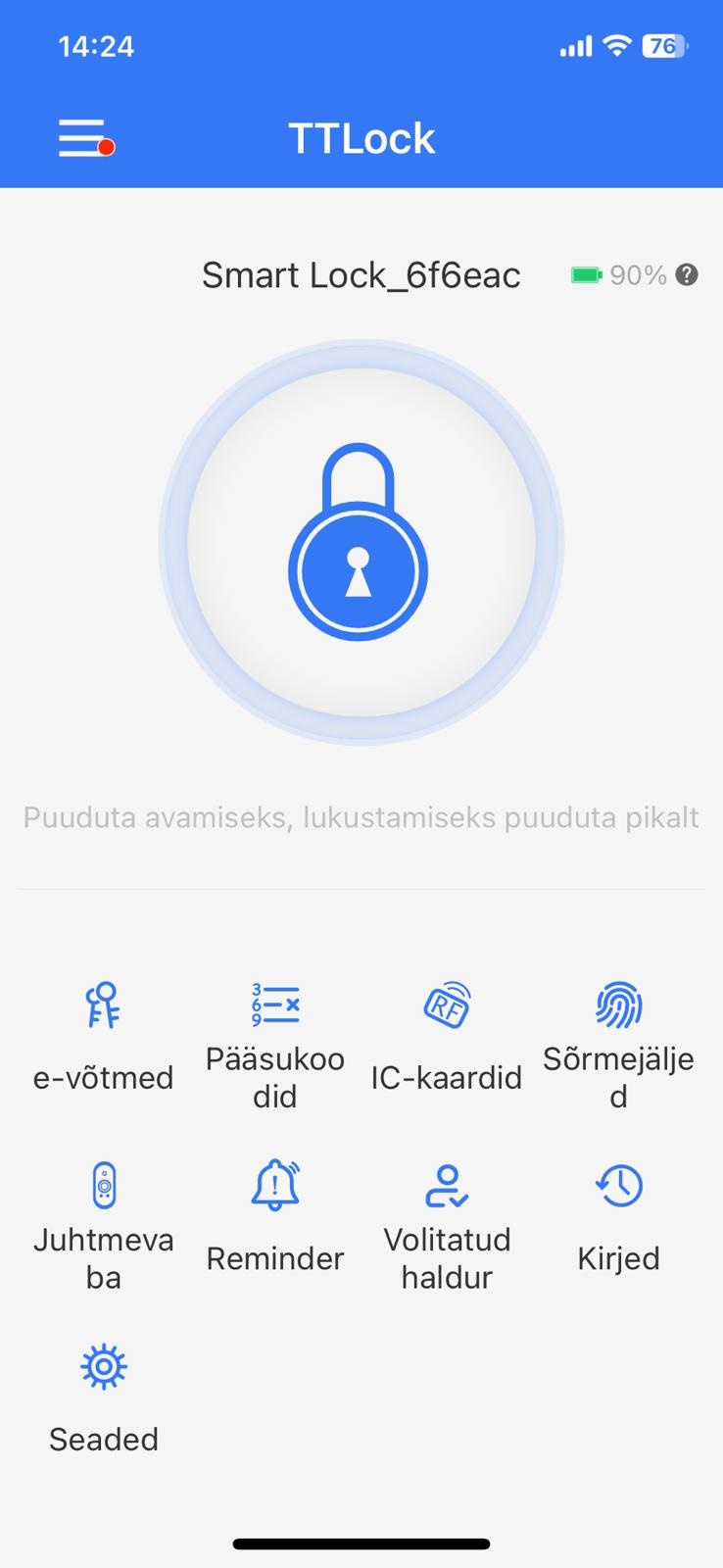Open e-võtmed
Image resolution: width=723 pixels, height=1568 pixels.
[x=103, y=1037]
